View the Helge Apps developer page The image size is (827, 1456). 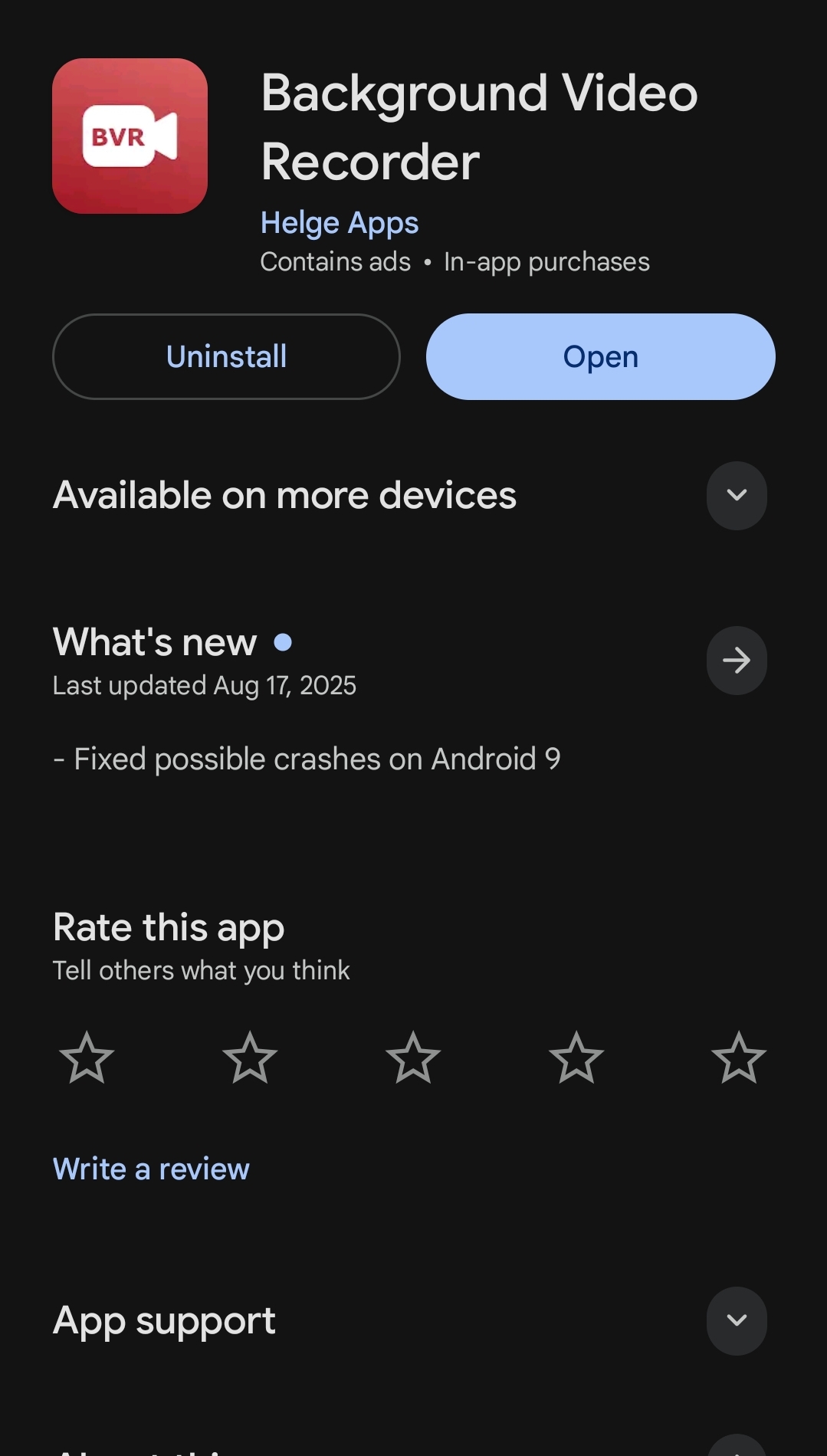(340, 223)
